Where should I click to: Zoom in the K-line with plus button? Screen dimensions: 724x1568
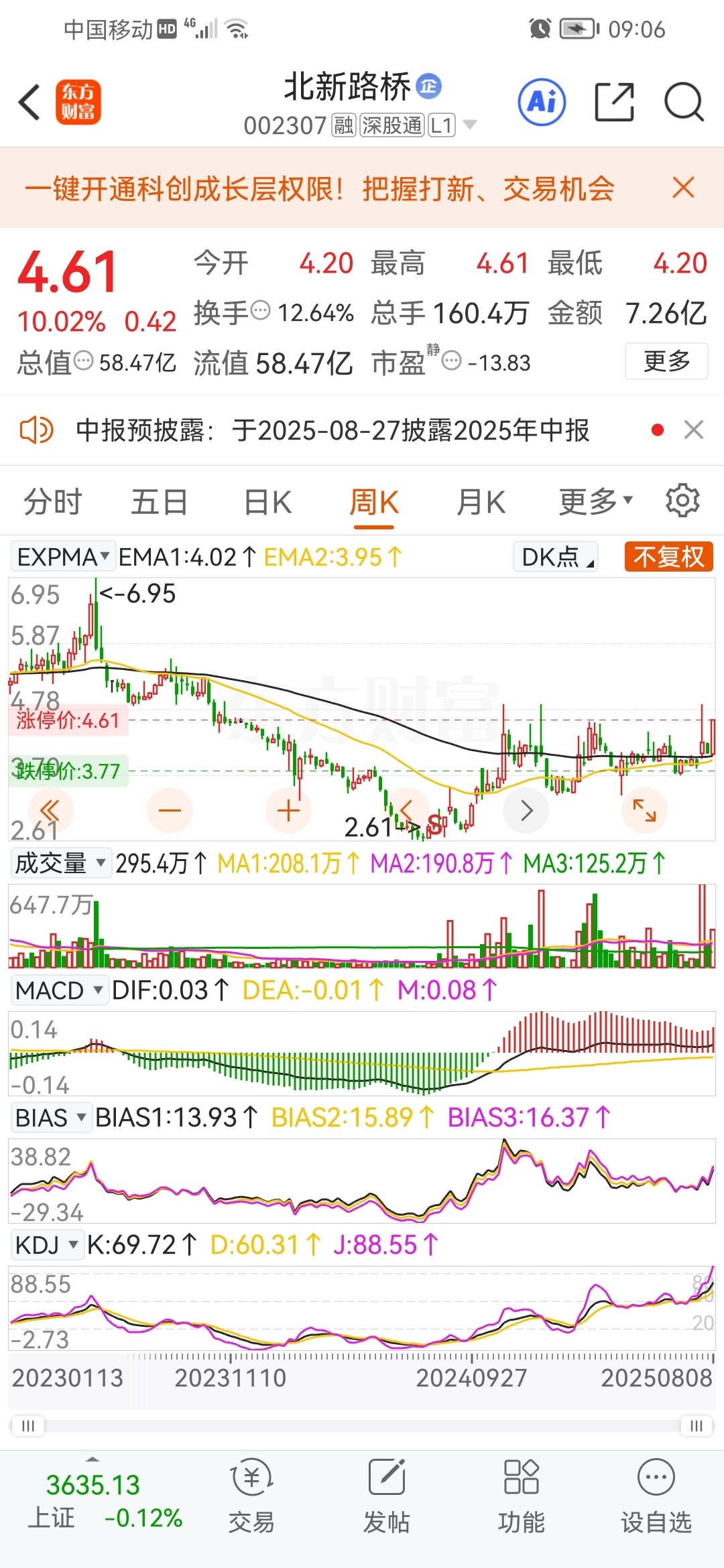click(288, 811)
